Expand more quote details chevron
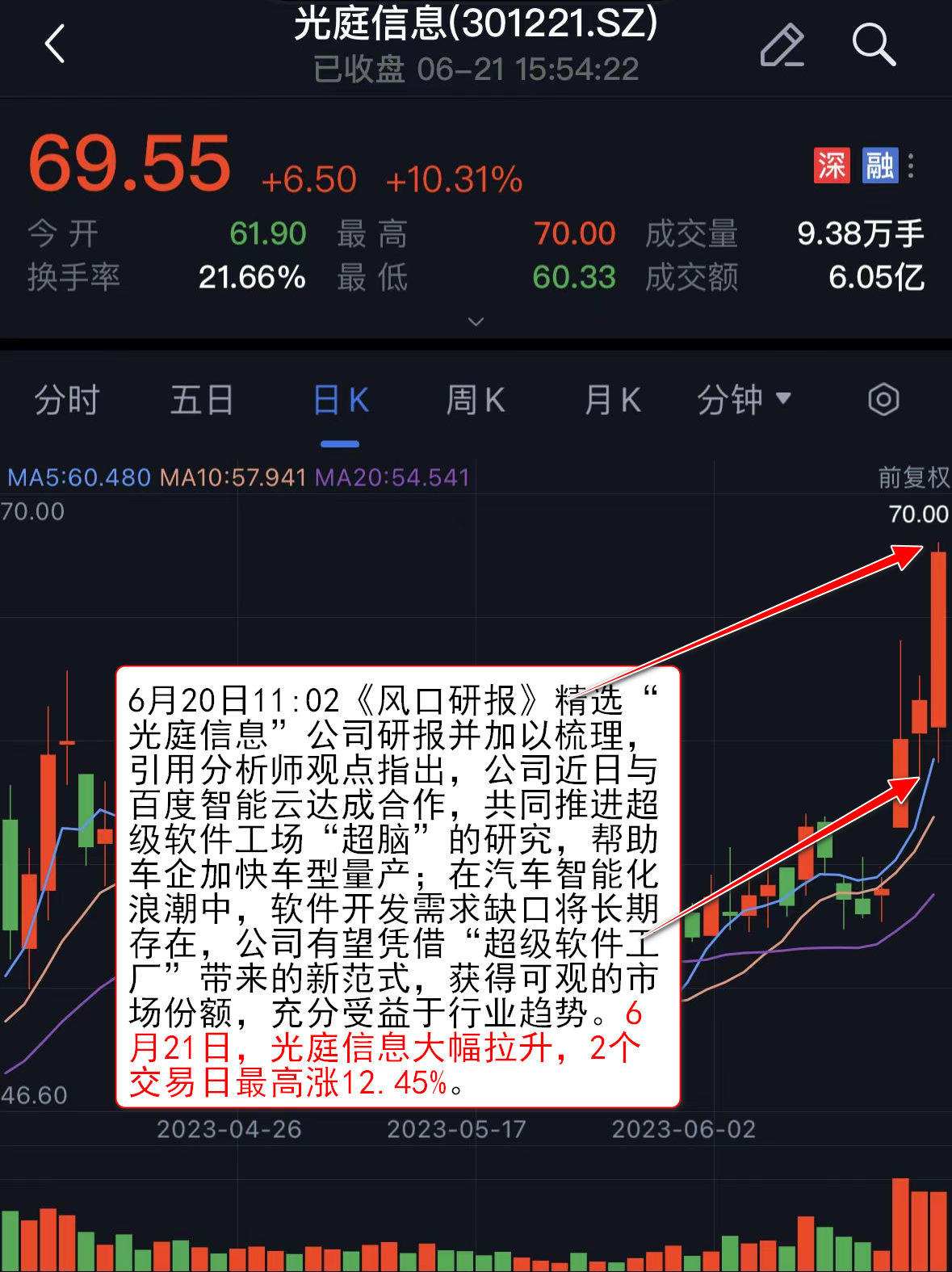 (x=476, y=321)
